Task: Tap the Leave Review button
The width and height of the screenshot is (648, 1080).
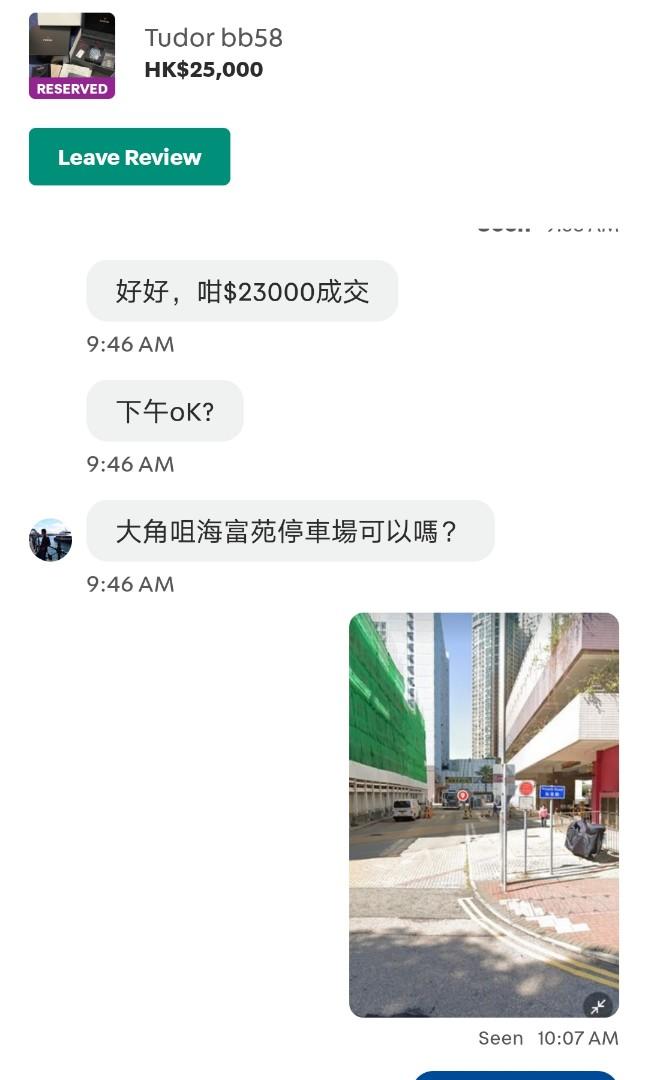Action: (x=129, y=156)
